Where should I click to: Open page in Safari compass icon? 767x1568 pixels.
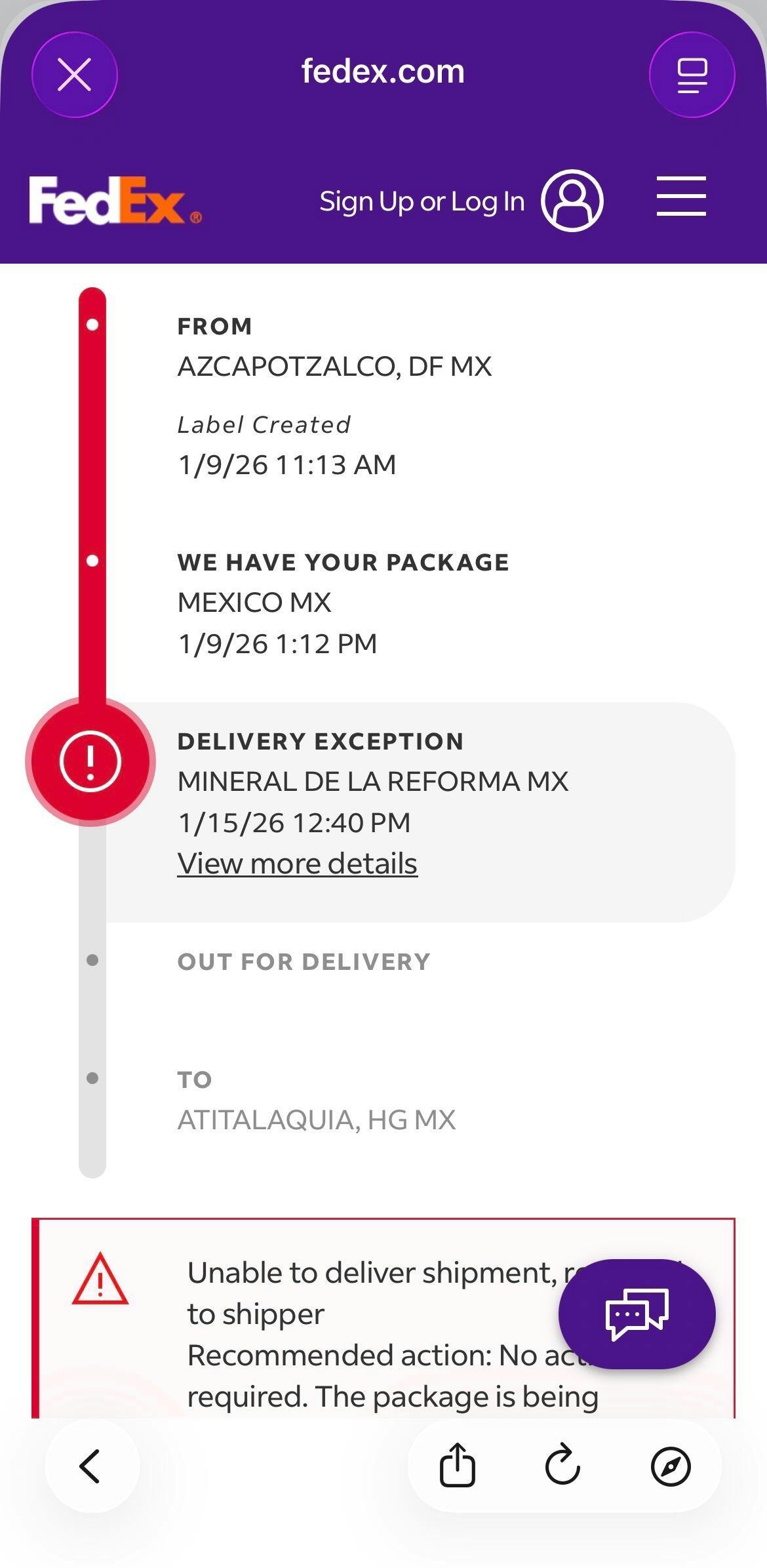click(670, 1466)
